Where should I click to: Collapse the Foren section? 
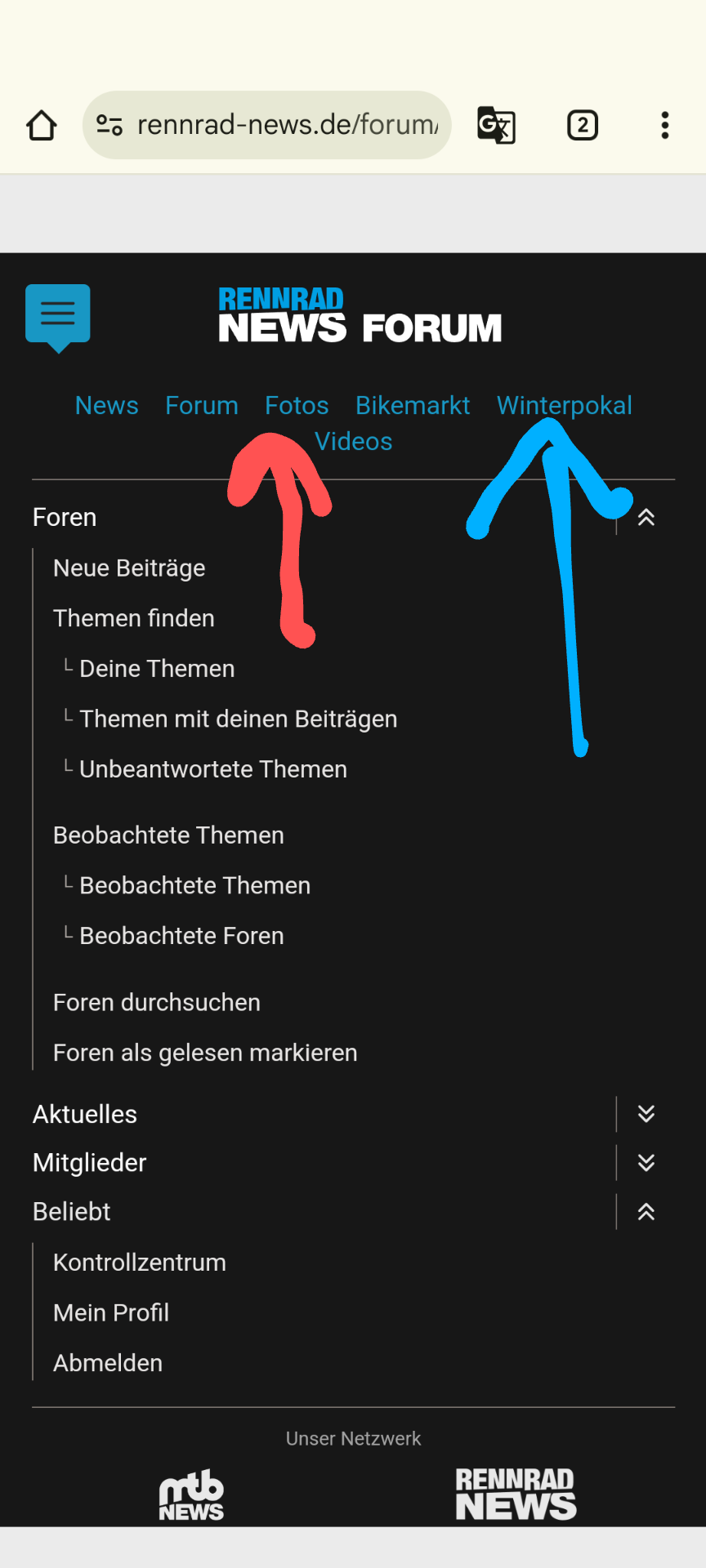pos(646,518)
